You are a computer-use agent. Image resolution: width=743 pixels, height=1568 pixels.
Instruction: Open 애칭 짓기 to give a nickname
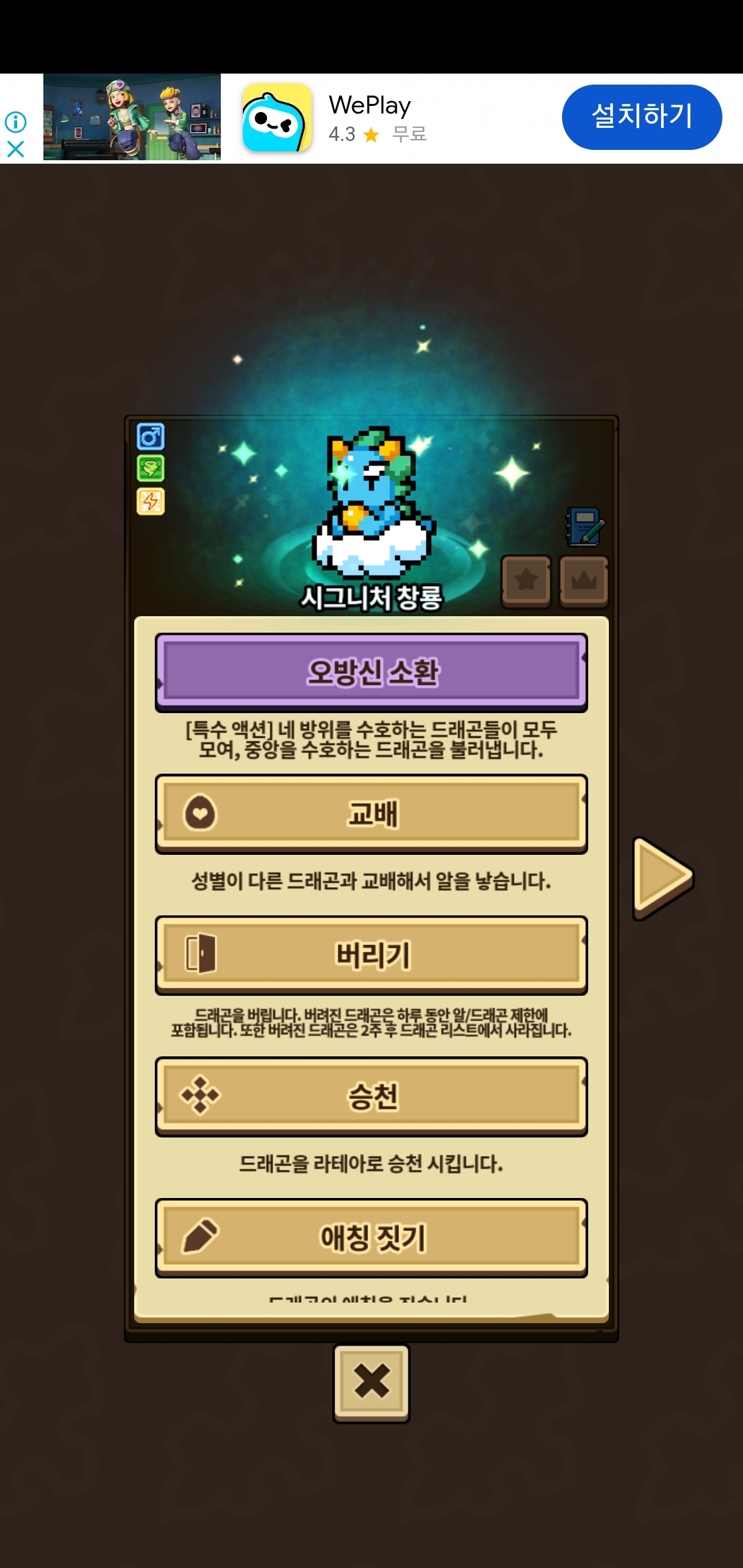[371, 1238]
